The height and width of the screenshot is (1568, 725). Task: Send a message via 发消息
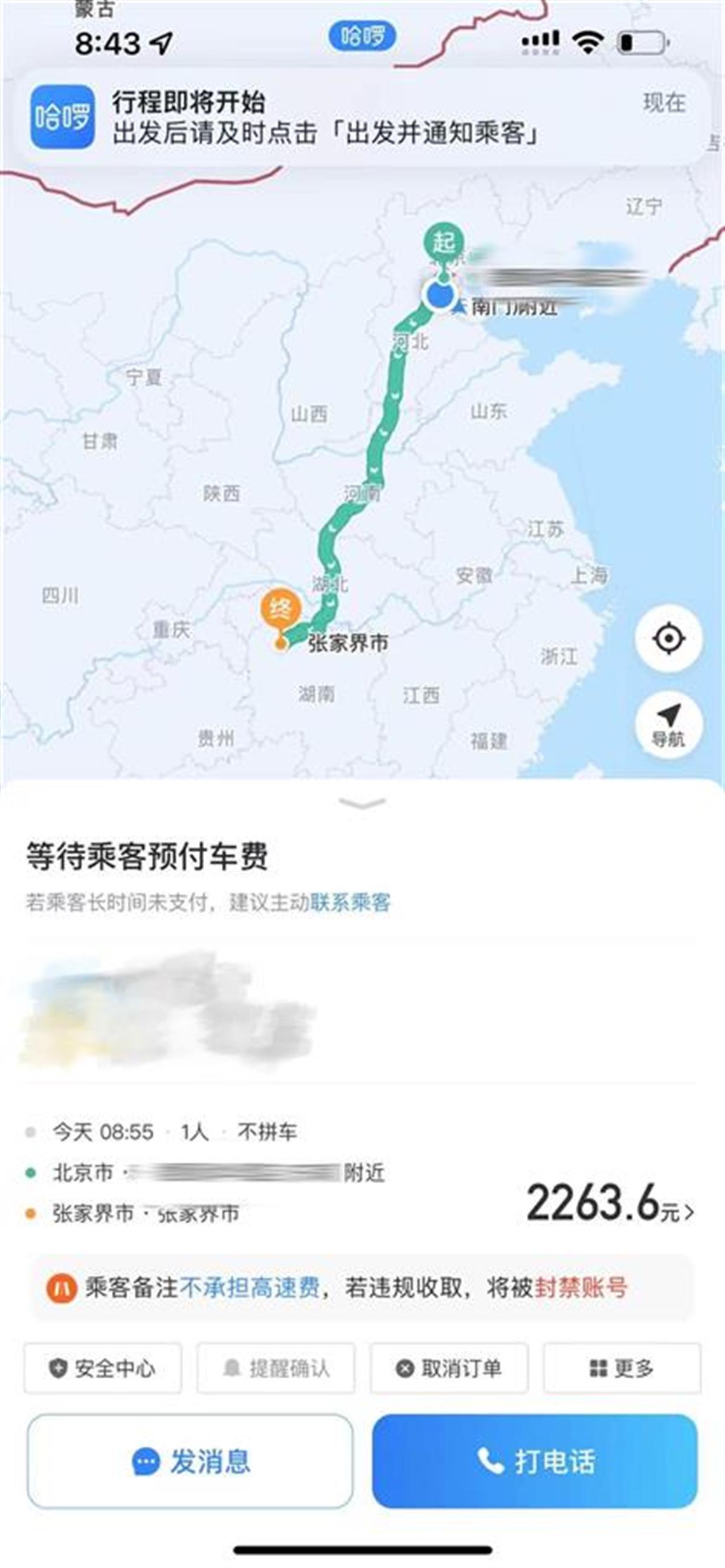pos(190,1462)
